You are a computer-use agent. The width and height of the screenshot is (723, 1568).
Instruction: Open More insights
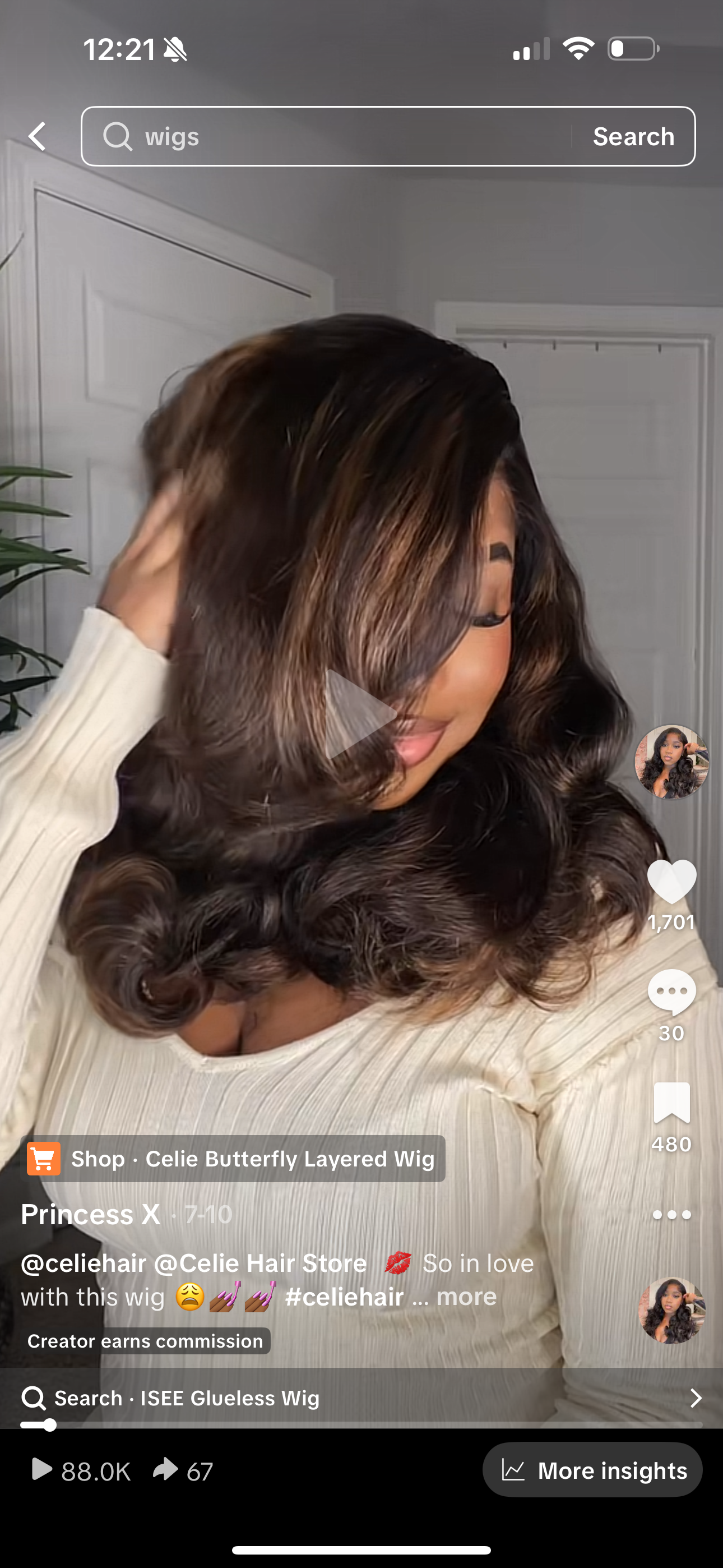click(x=592, y=1470)
